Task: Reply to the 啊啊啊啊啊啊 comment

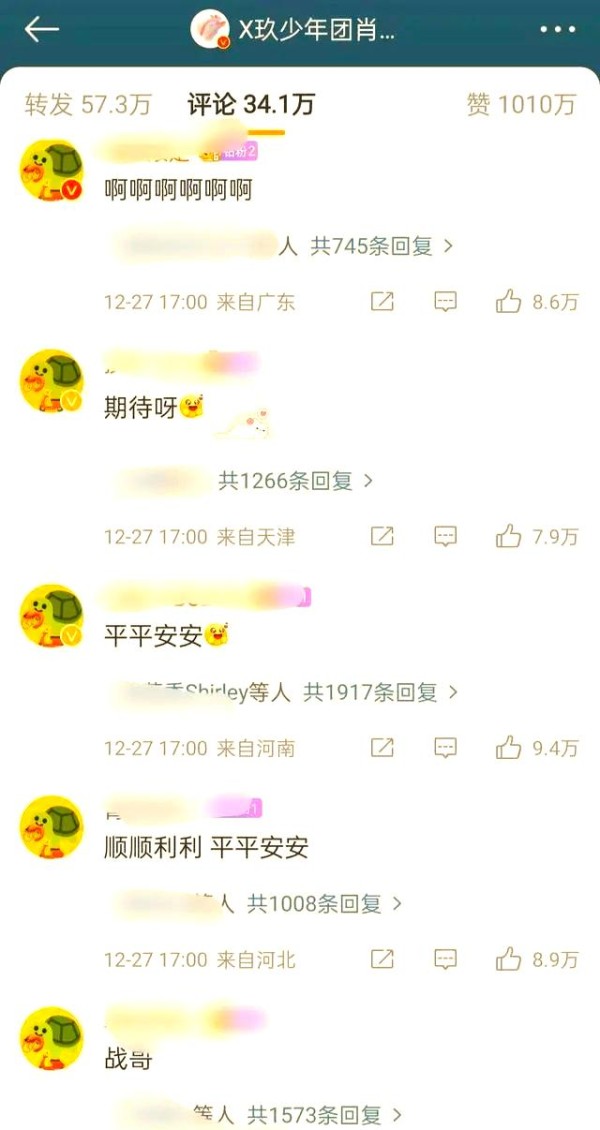Action: coord(445,302)
